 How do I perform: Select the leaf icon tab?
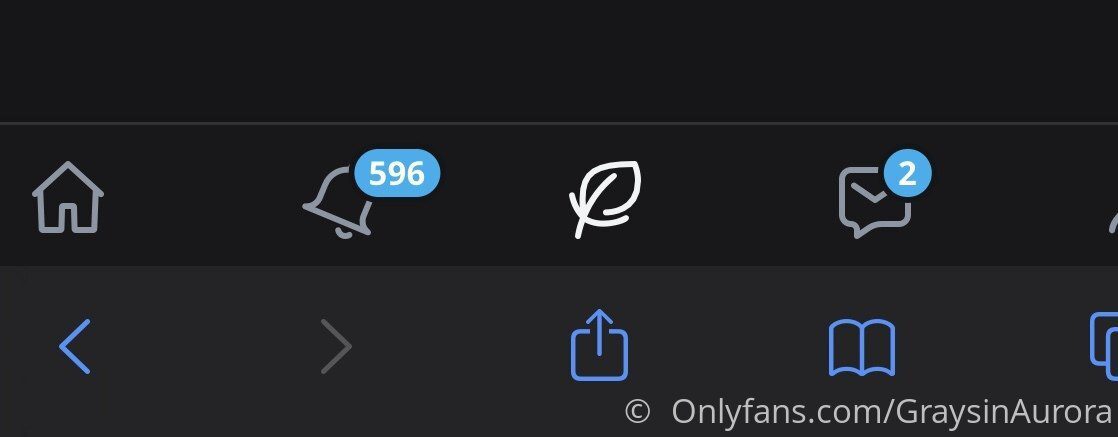tap(605, 198)
